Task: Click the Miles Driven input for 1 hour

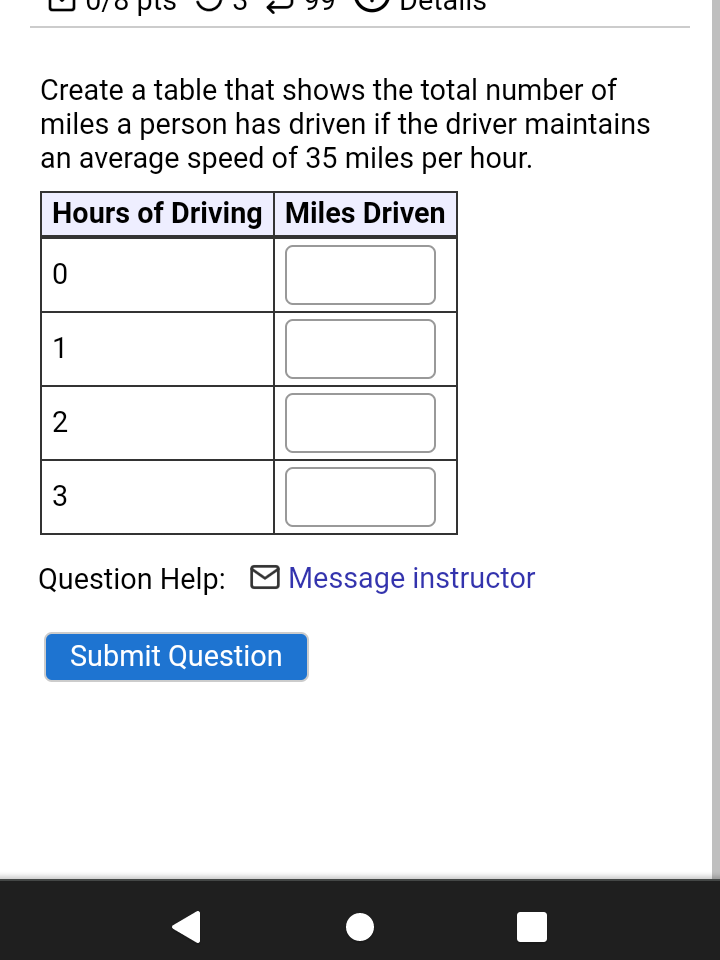Action: (360, 348)
